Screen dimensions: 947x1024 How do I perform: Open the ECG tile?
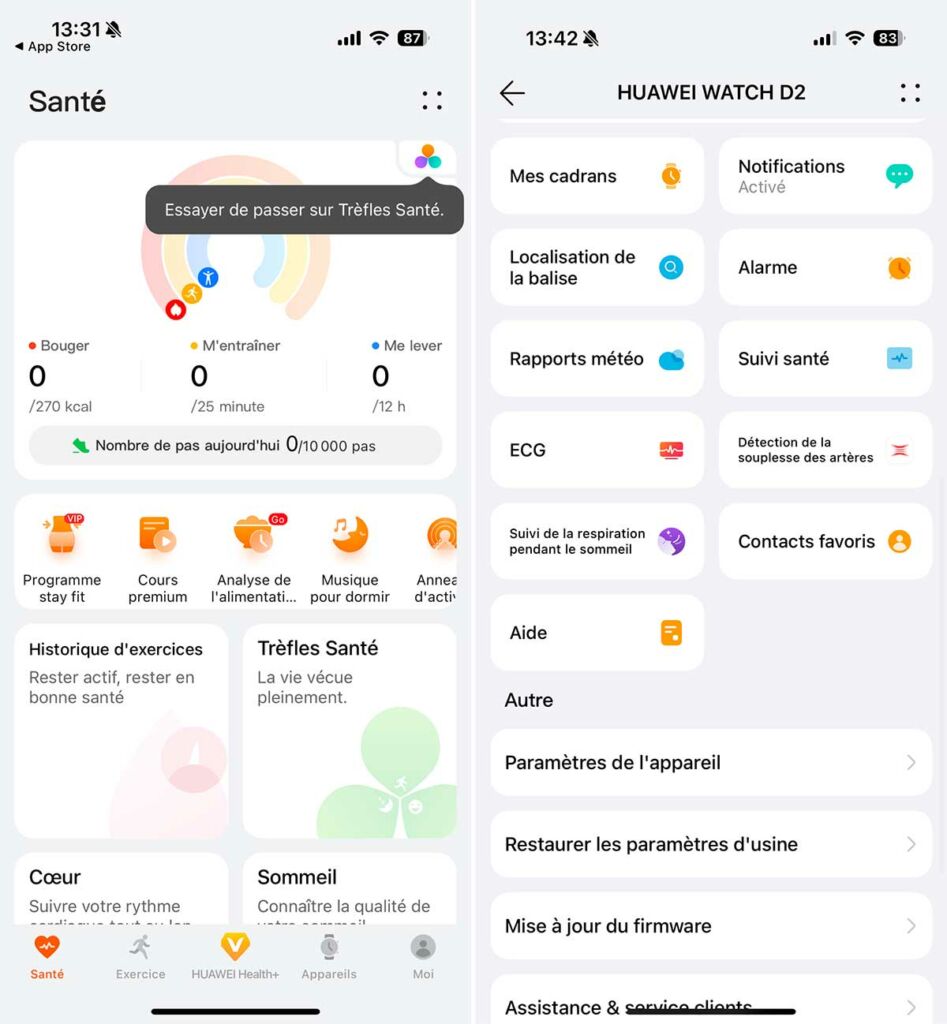pos(597,450)
